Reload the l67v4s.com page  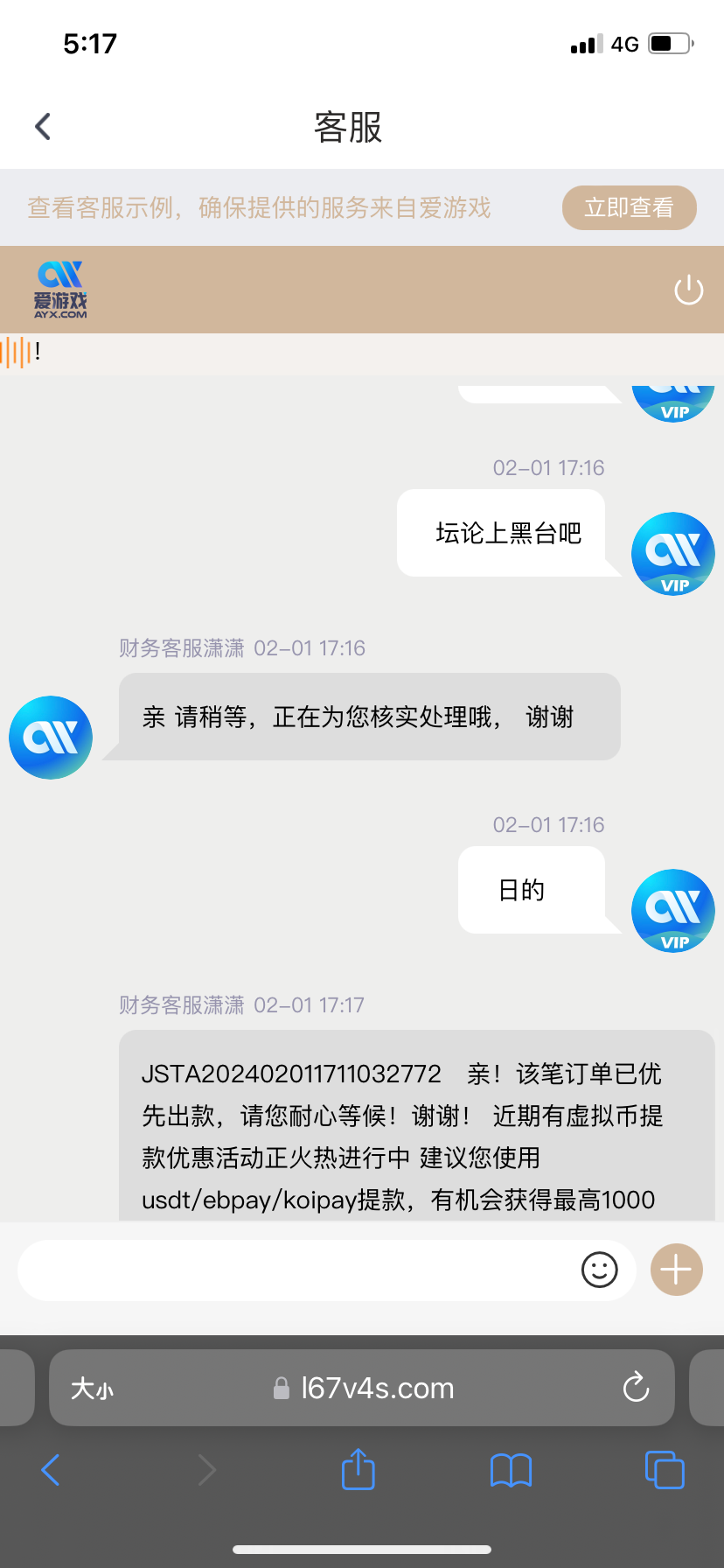click(x=636, y=1388)
